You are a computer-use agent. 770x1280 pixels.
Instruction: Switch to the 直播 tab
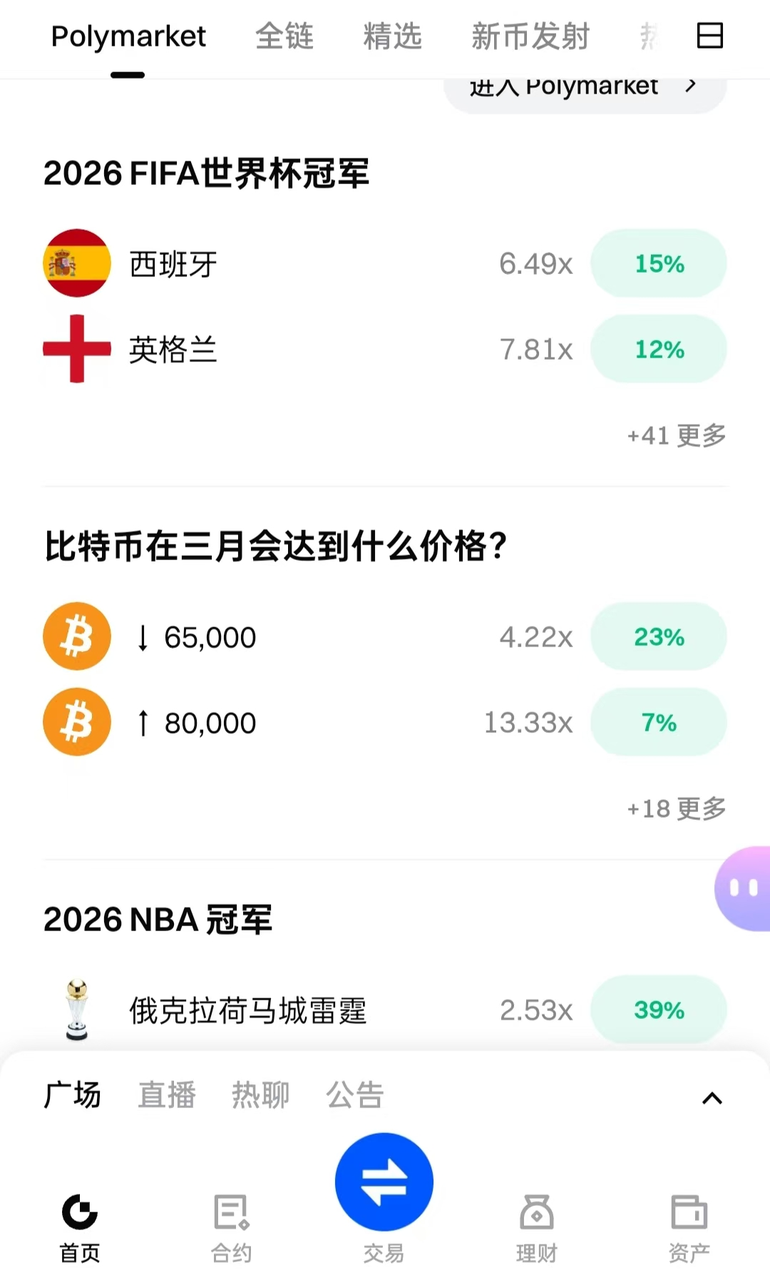(166, 1095)
